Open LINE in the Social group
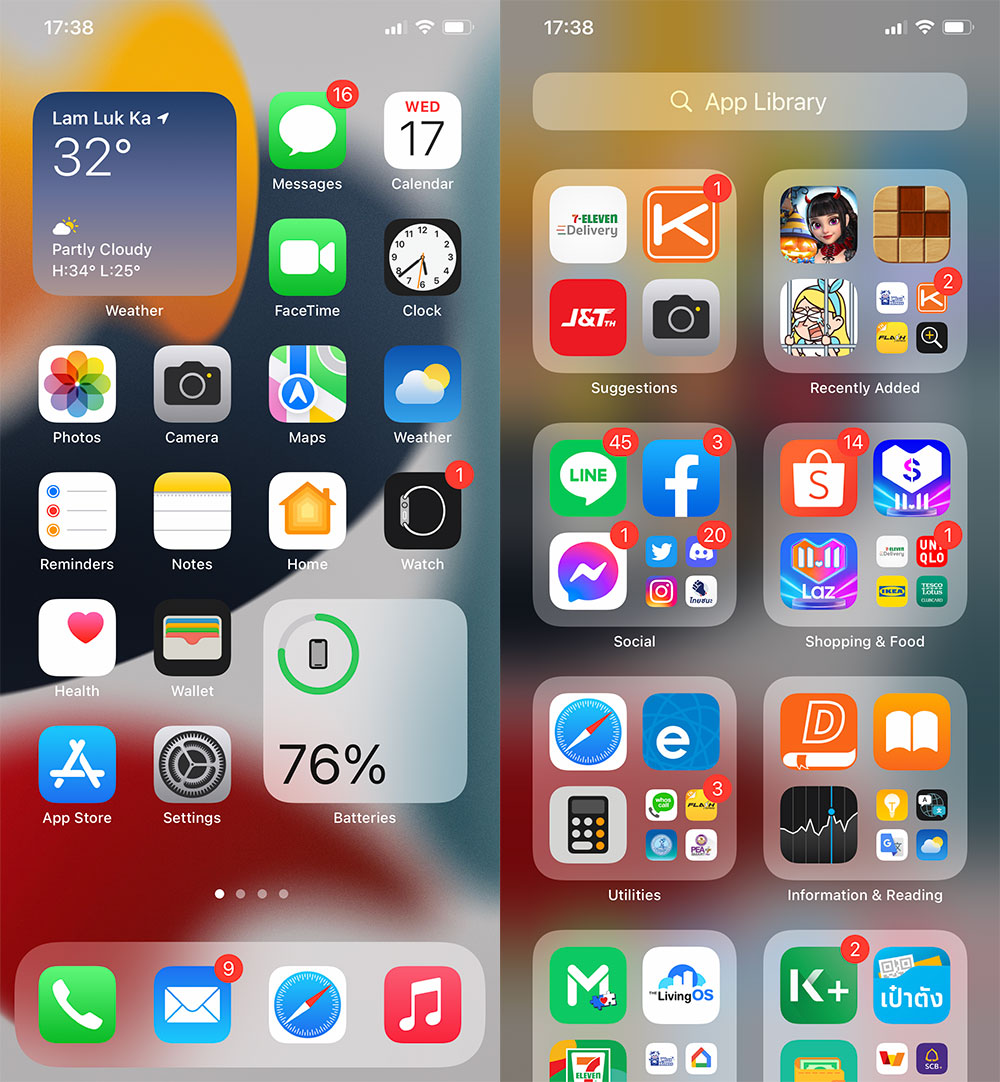The width and height of the screenshot is (1000, 1082). pyautogui.click(x=588, y=478)
